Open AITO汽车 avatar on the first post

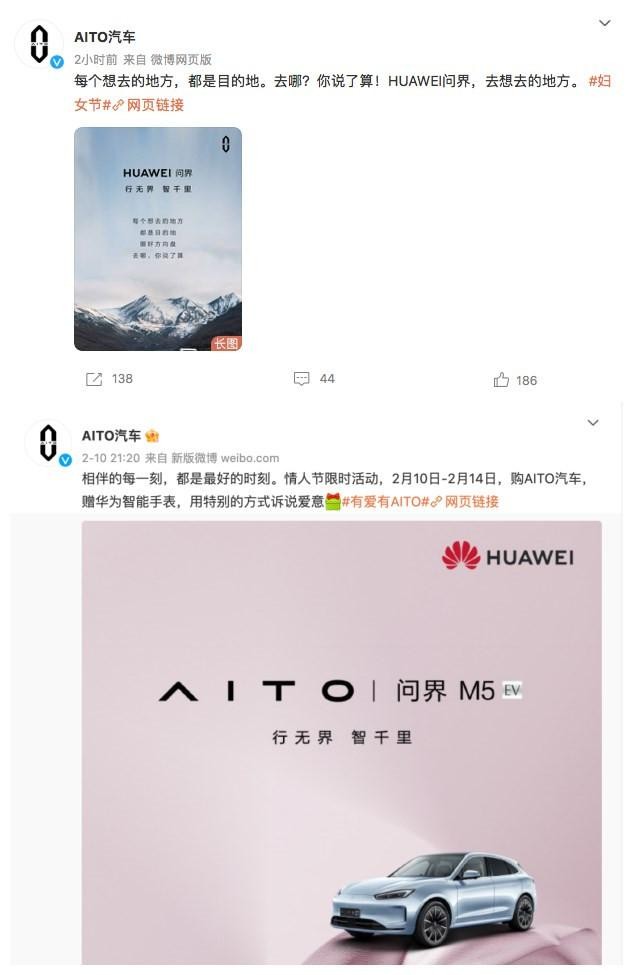coord(40,44)
